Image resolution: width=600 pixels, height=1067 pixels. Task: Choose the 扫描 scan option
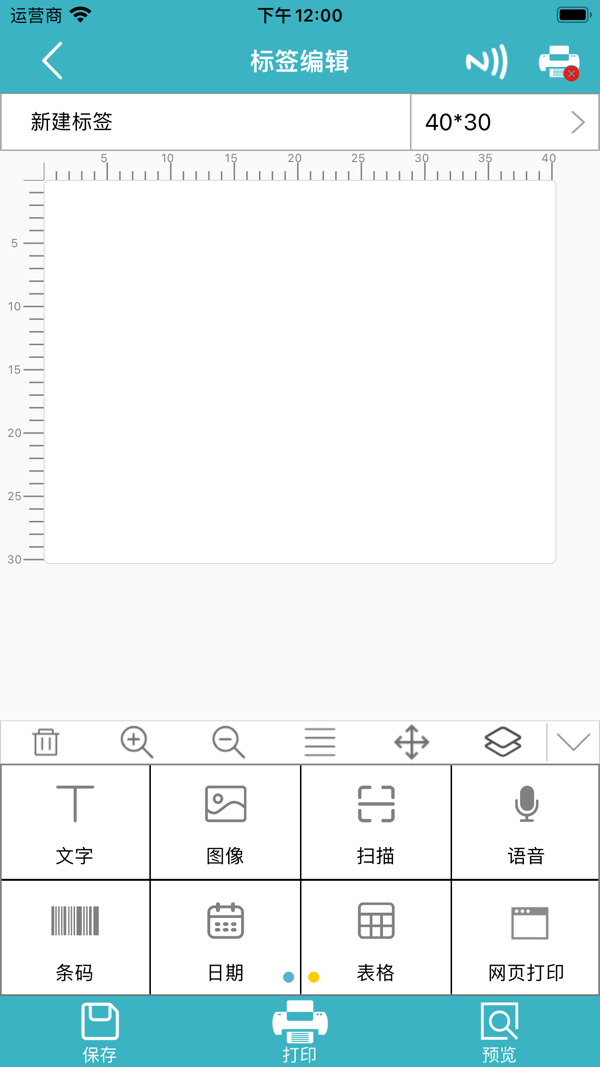(x=376, y=822)
